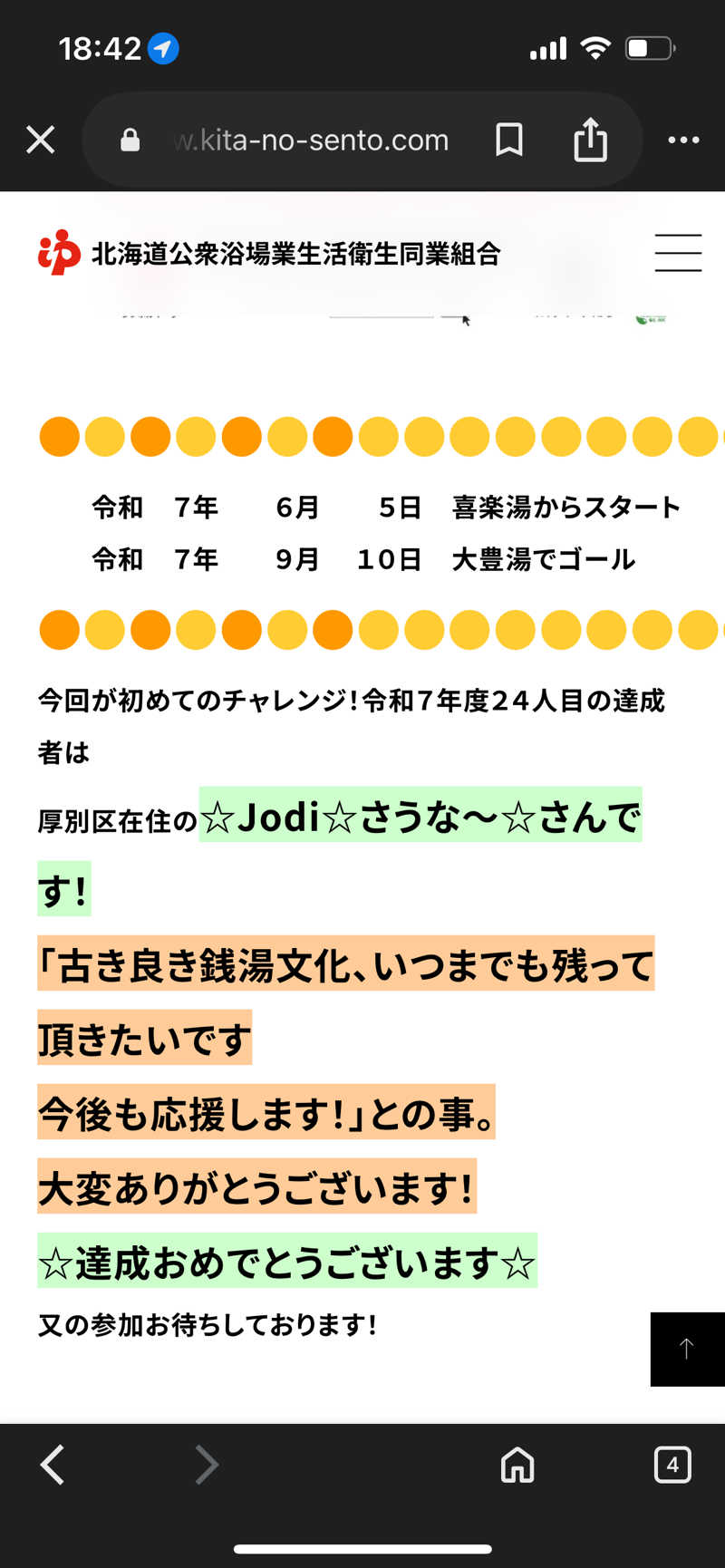Go back to previous page
The width and height of the screenshot is (725, 1568).
[x=53, y=1465]
